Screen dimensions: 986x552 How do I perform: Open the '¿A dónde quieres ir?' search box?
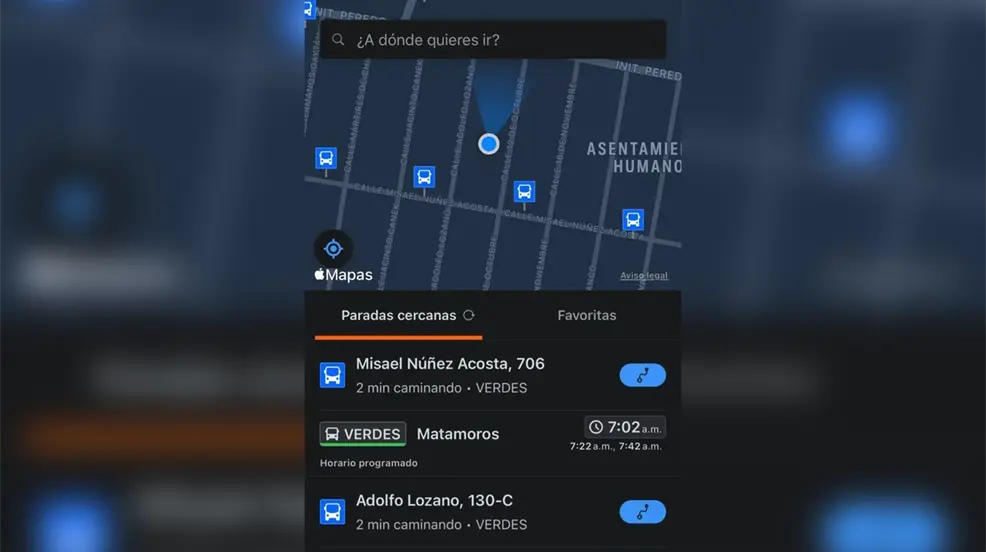pyautogui.click(x=492, y=40)
